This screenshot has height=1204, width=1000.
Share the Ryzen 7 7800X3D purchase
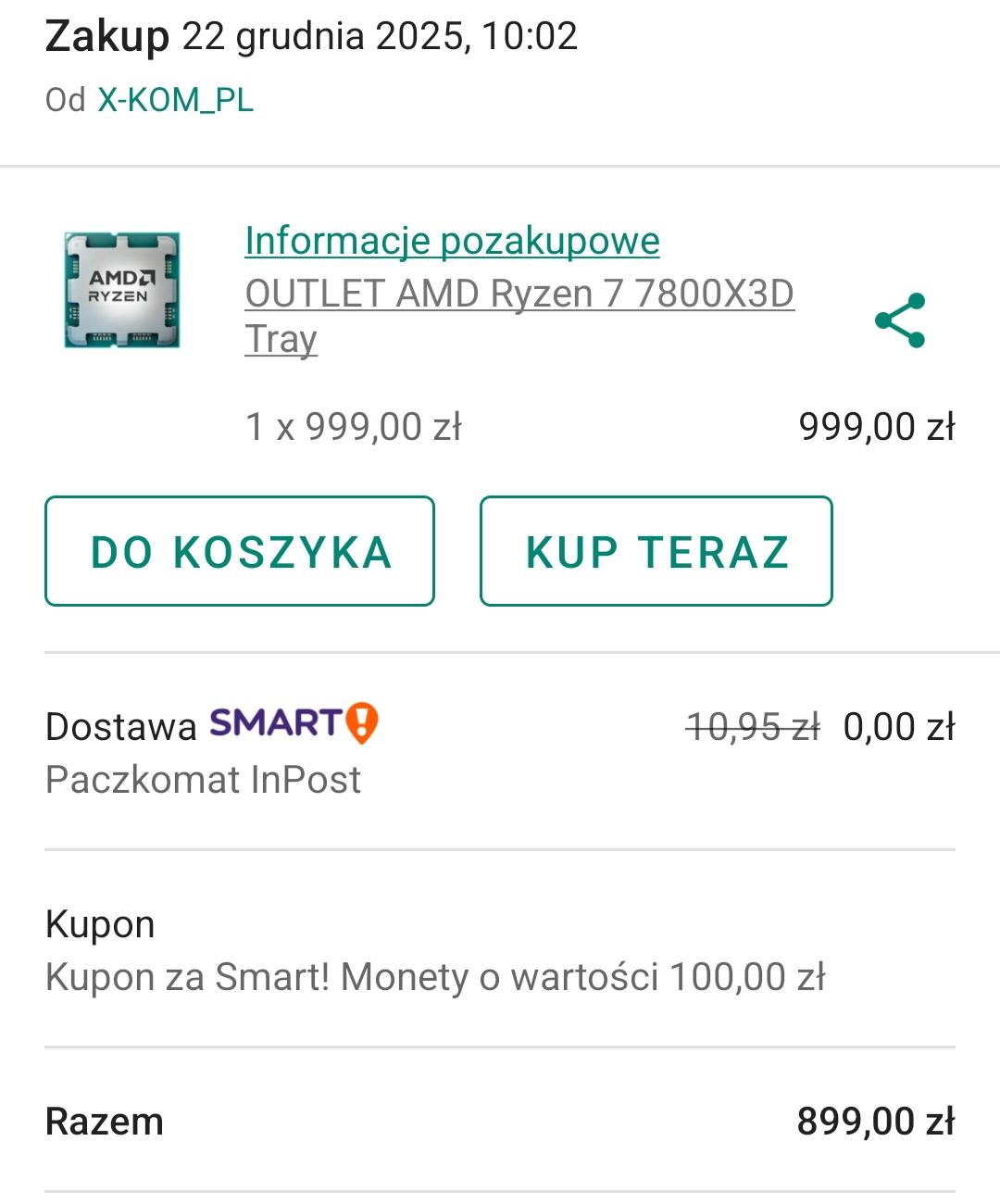[900, 320]
